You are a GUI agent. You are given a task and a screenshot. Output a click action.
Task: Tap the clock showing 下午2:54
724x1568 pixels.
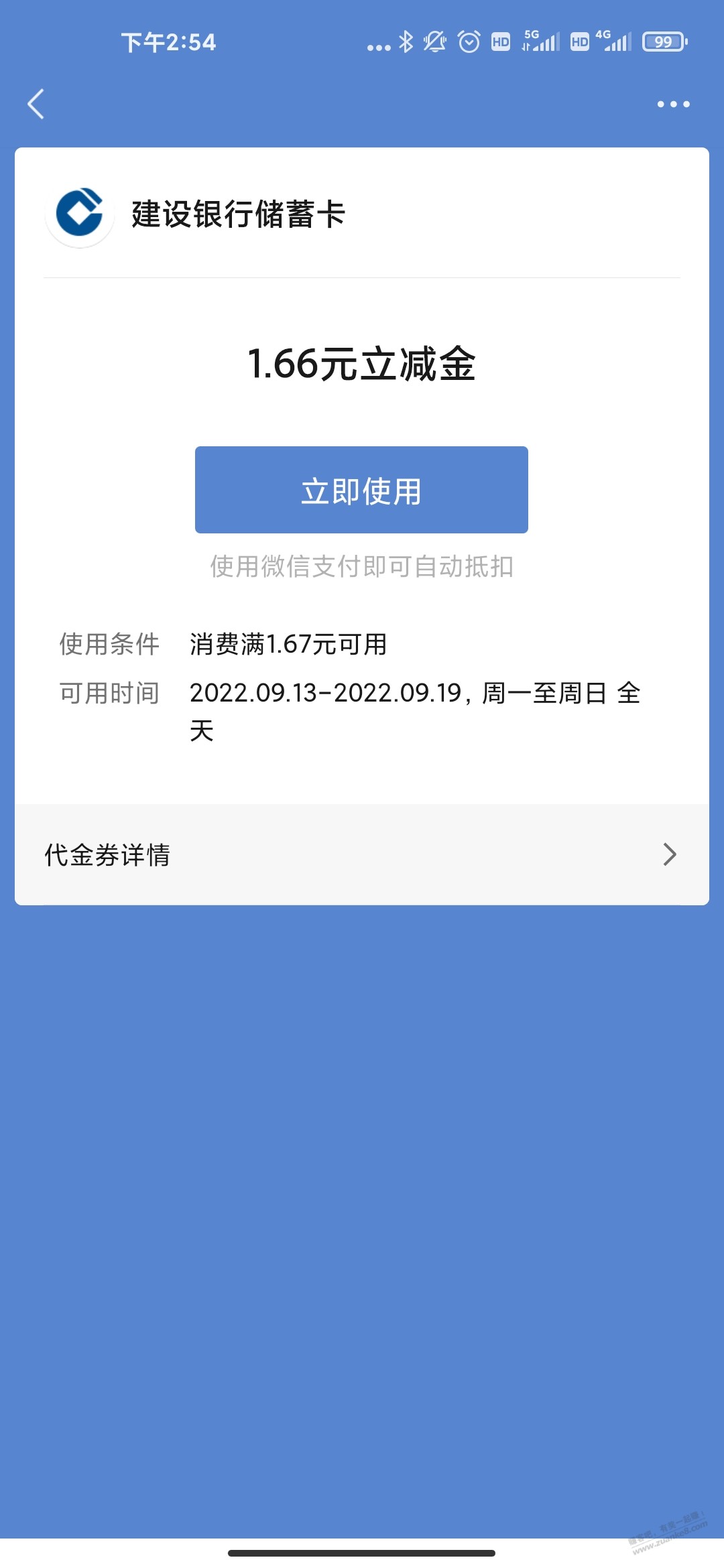[x=169, y=42]
